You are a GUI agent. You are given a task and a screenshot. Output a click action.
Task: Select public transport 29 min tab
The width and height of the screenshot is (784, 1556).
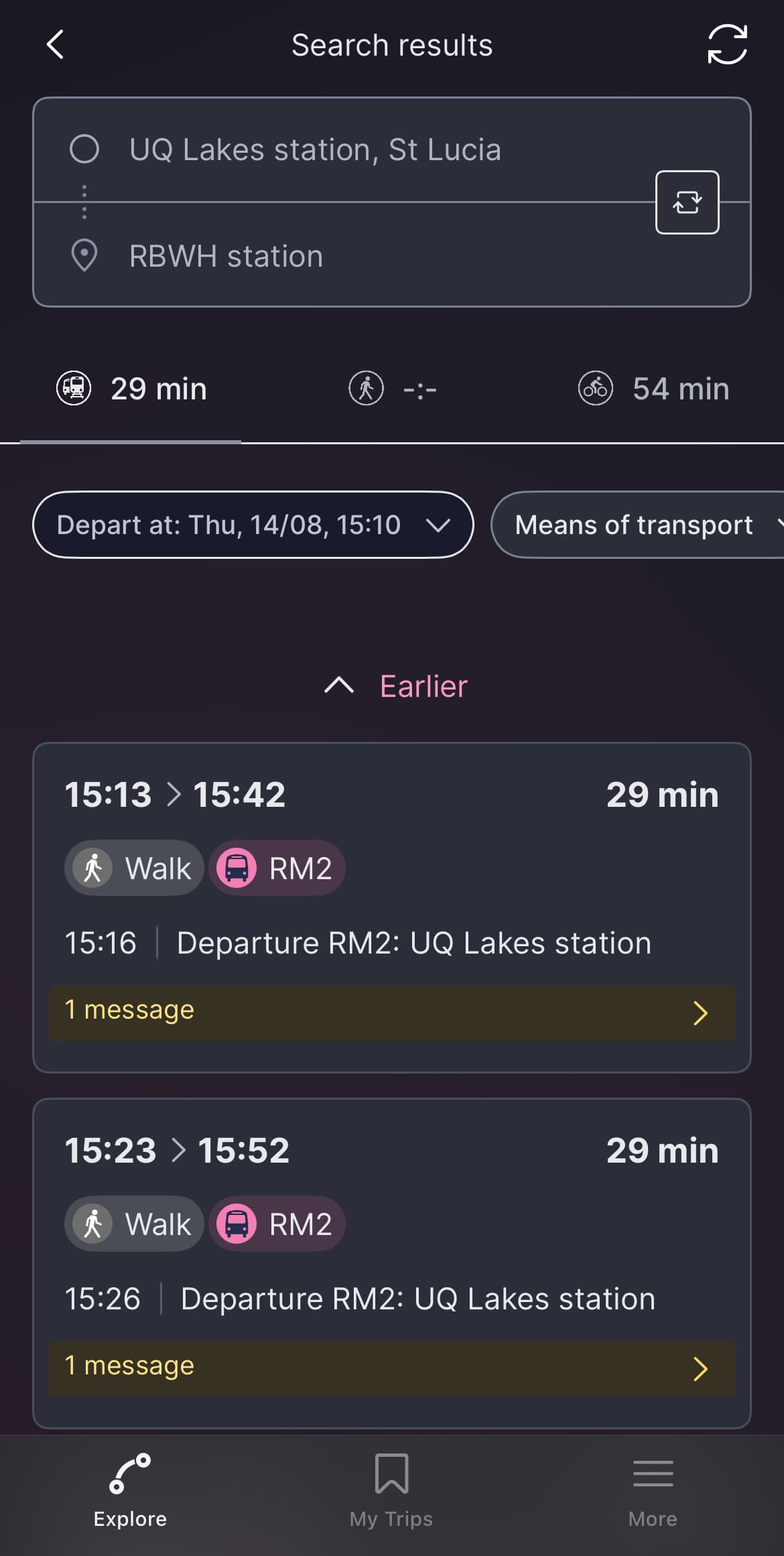click(x=131, y=389)
